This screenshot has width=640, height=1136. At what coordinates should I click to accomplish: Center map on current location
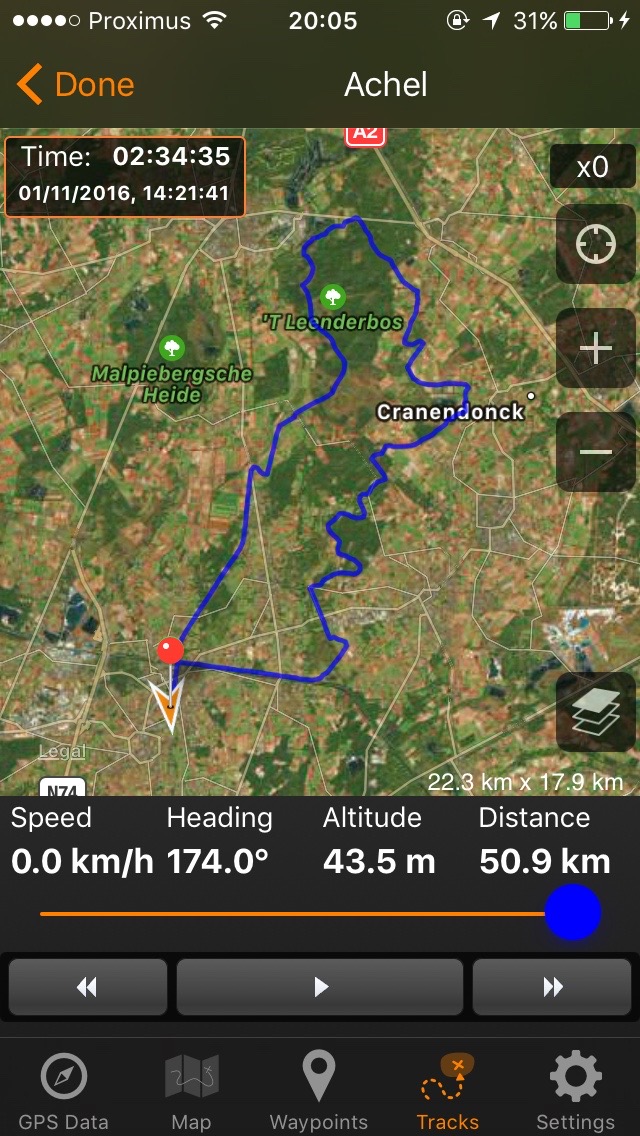point(596,245)
